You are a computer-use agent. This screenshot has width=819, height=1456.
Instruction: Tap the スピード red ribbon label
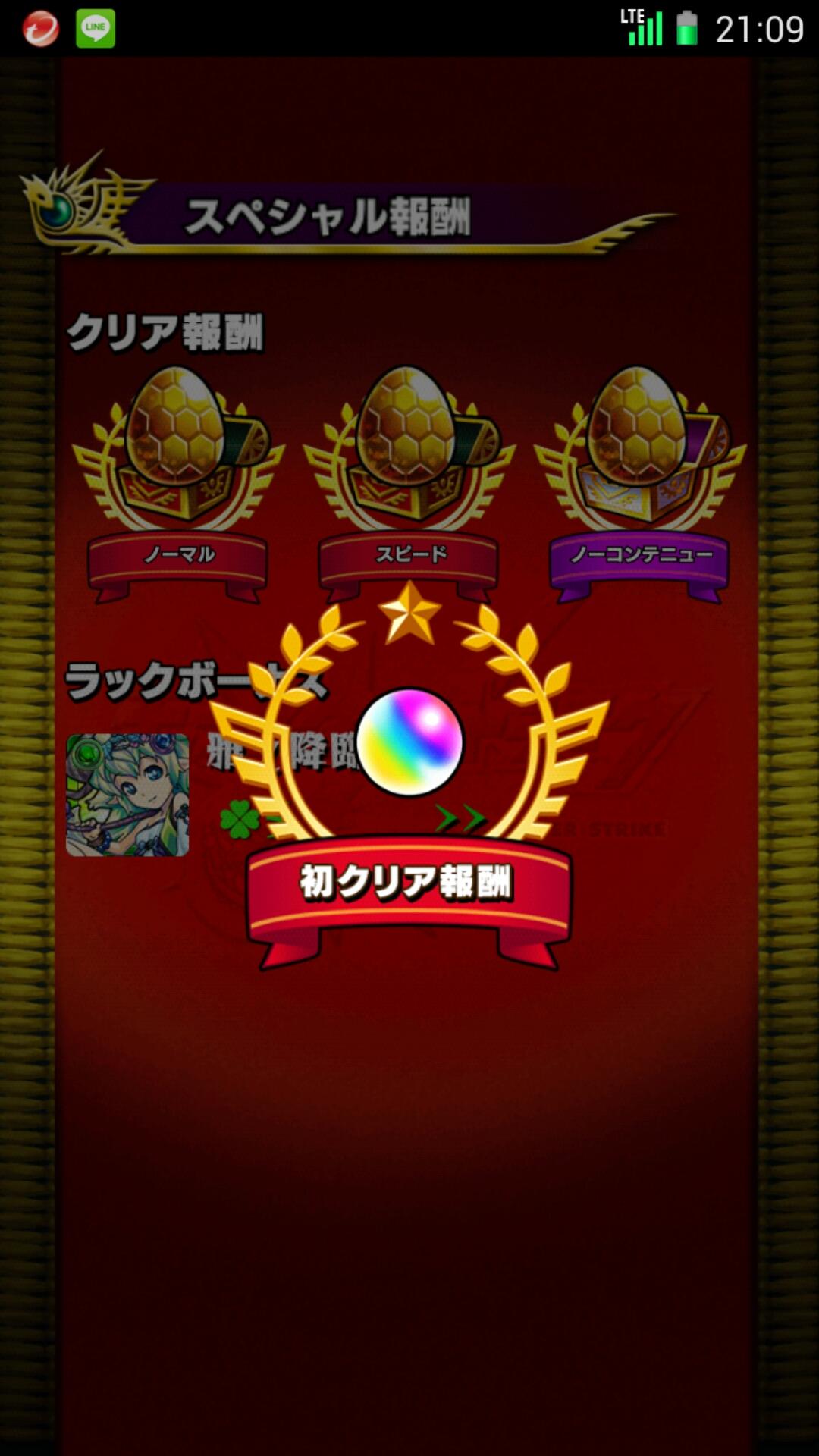[409, 555]
